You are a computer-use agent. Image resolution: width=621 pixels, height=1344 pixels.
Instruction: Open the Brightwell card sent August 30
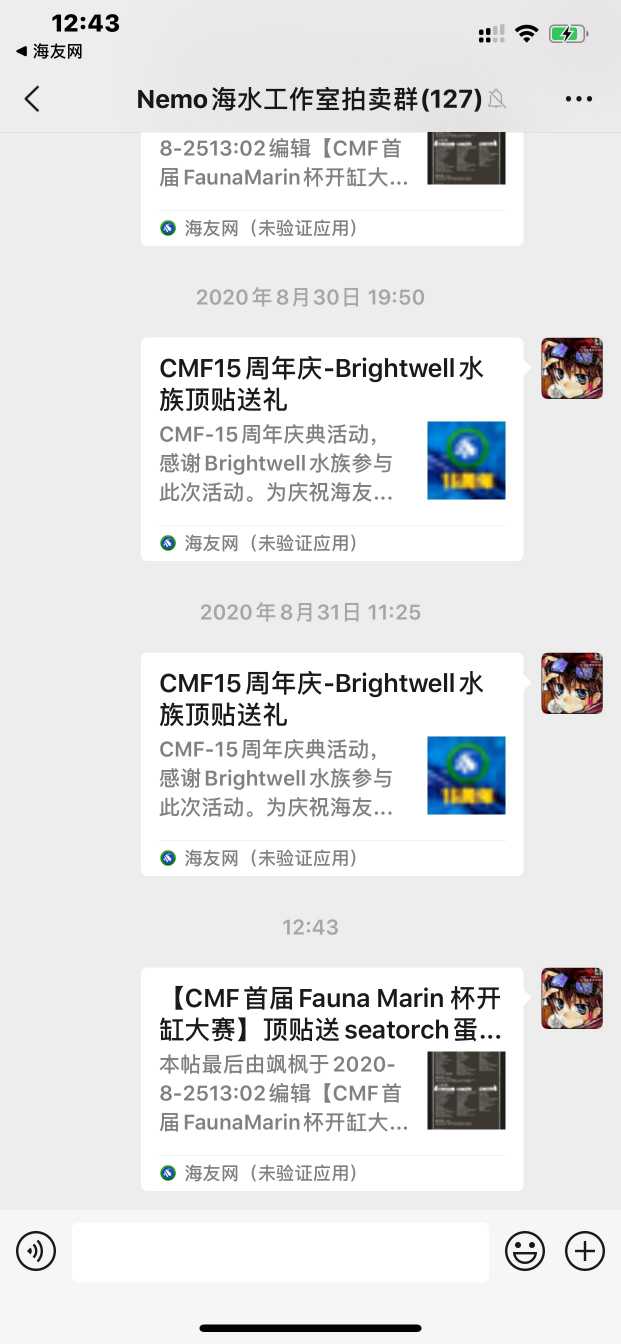point(332,449)
